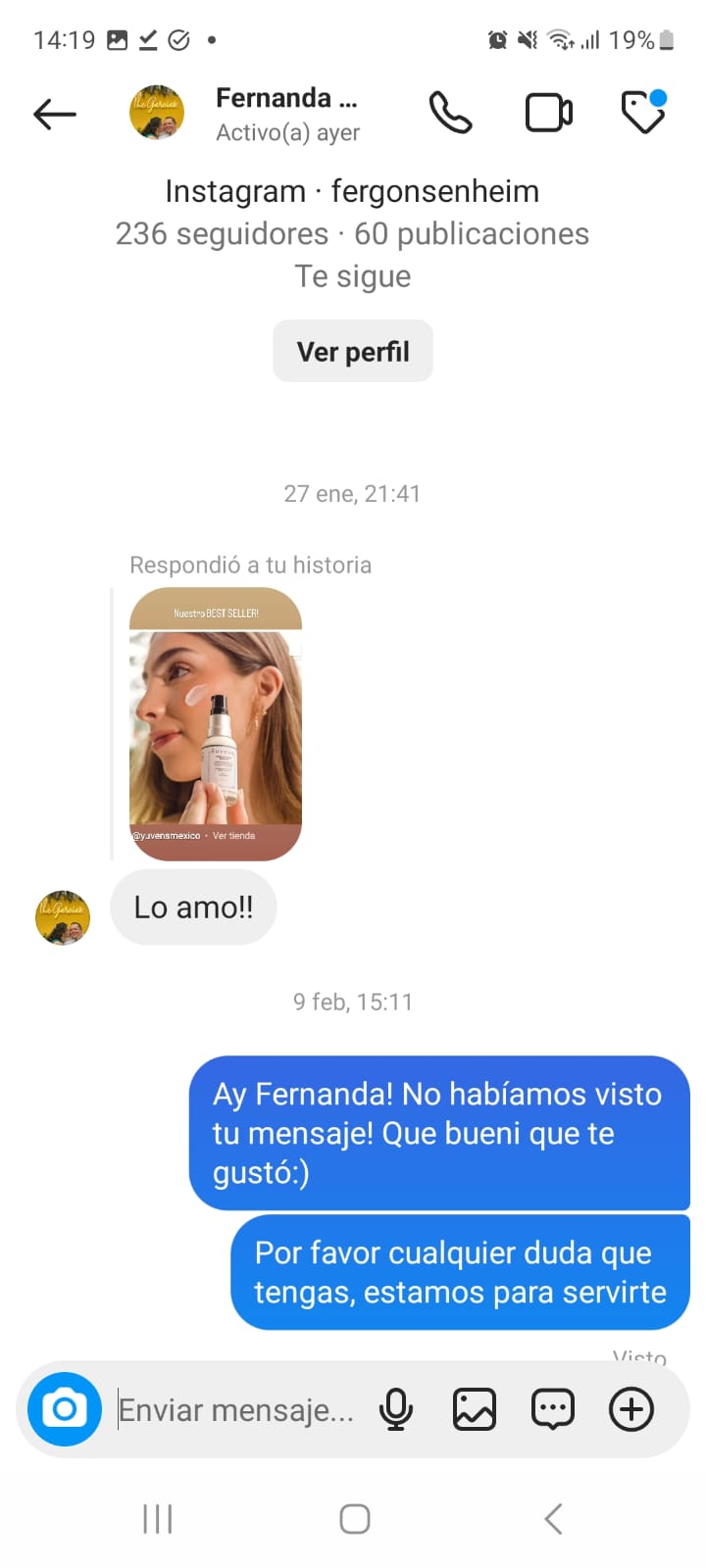Go back to the inbox list
The width and height of the screenshot is (706, 1568).
point(55,115)
